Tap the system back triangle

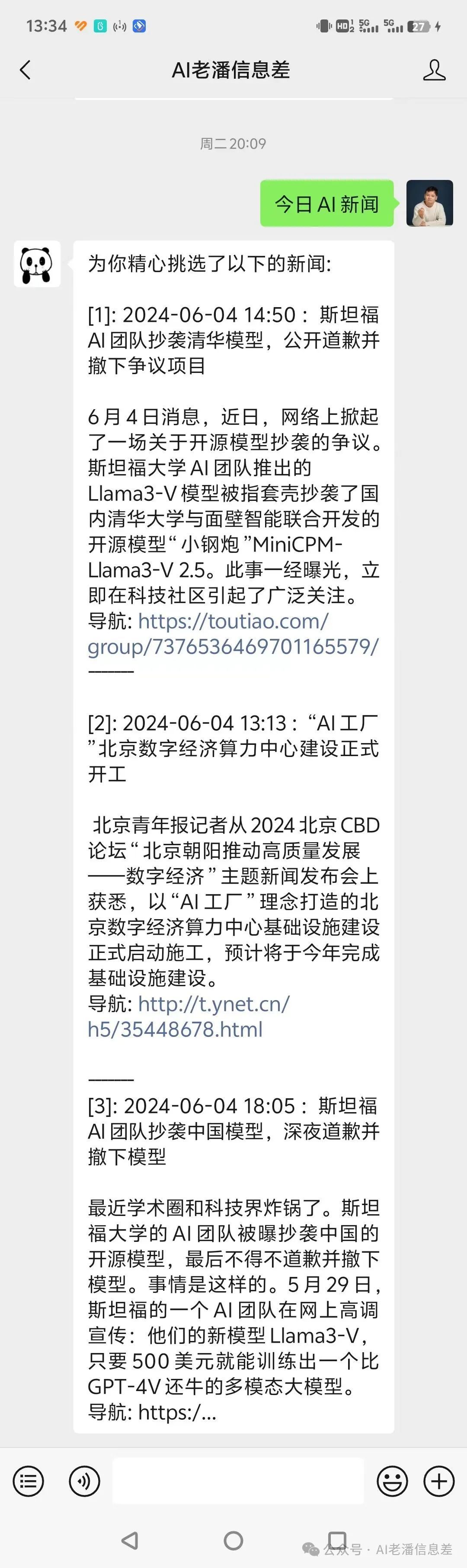pos(130,1541)
